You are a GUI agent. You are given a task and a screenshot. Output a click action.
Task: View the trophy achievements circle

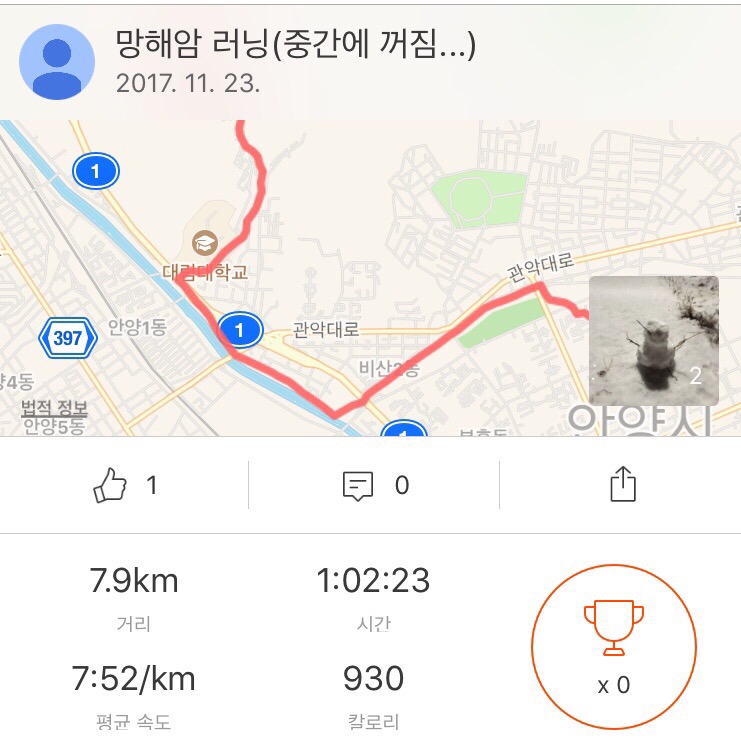[x=614, y=647]
